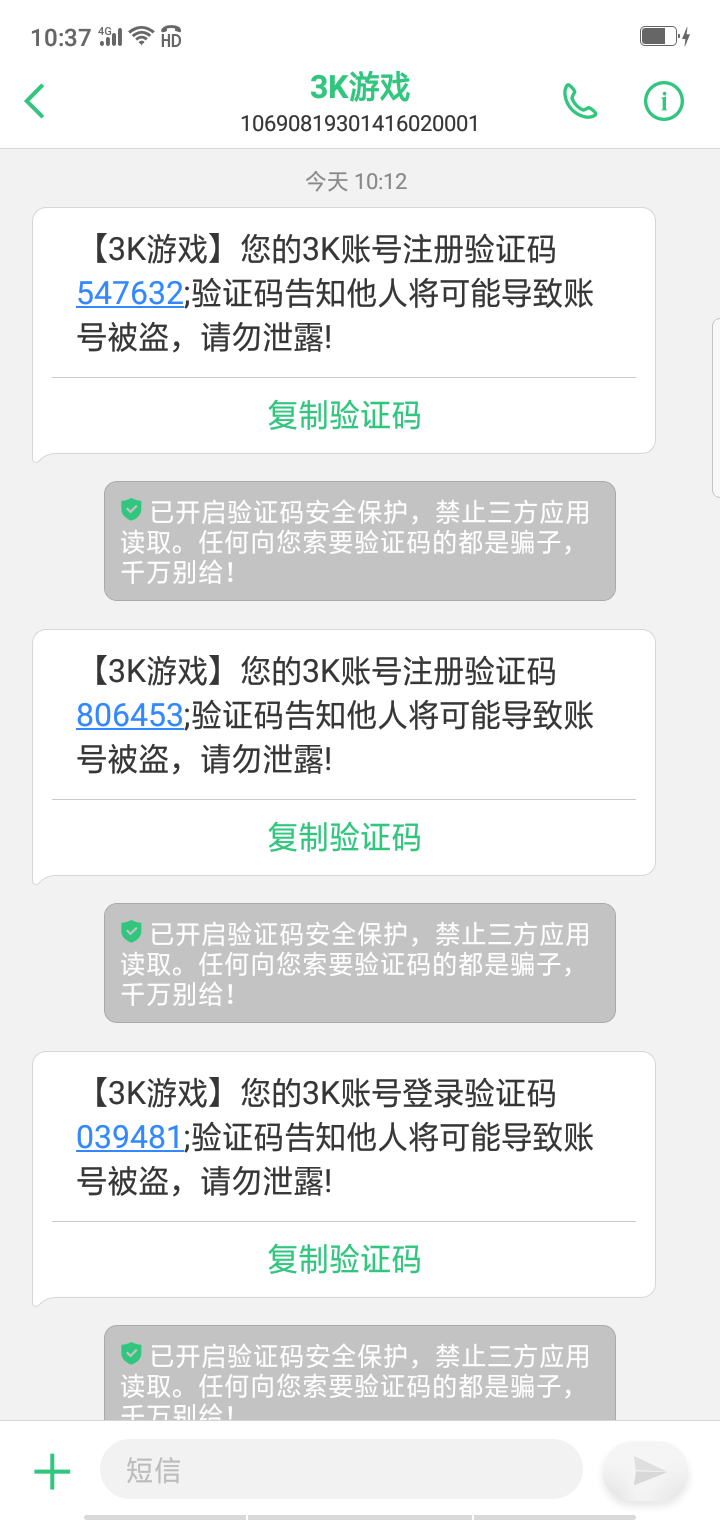This screenshot has height=1520, width=720.
Task: Copy code via 复制验证码 under 806453
Action: (344, 837)
